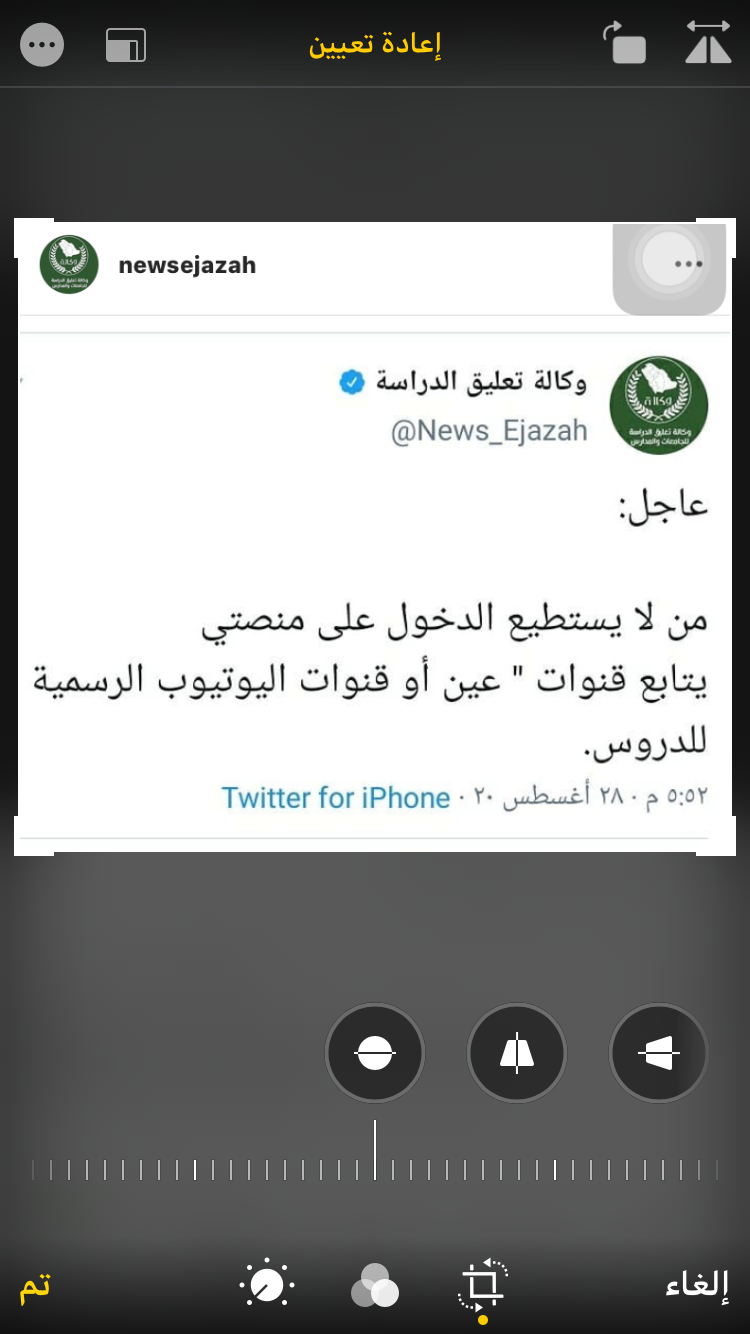Tap إعادة تعيين to reset the edits
The height and width of the screenshot is (1334, 750).
(375, 45)
